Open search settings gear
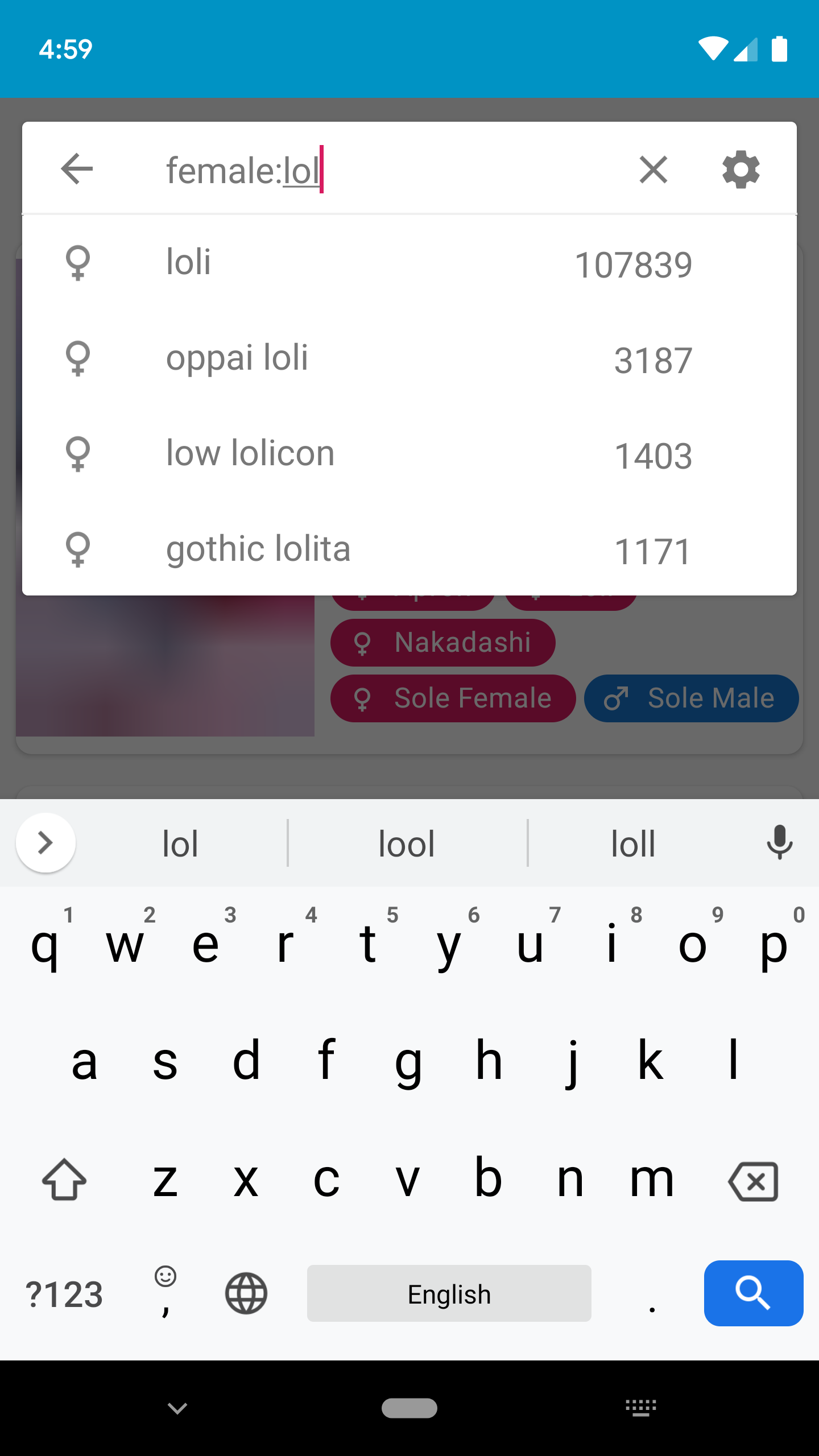819x1456 pixels. [x=741, y=169]
